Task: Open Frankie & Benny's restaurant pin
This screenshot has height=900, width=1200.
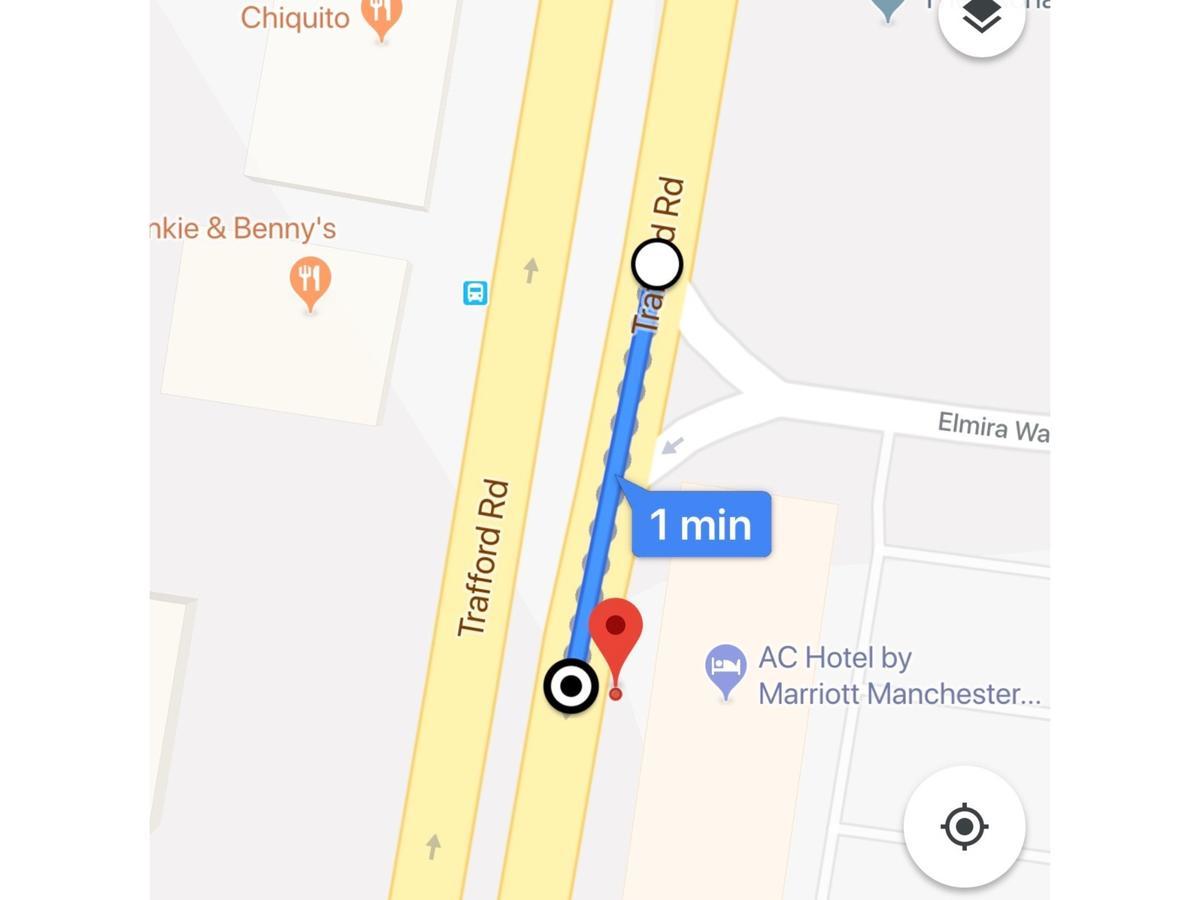Action: pyautogui.click(x=310, y=281)
